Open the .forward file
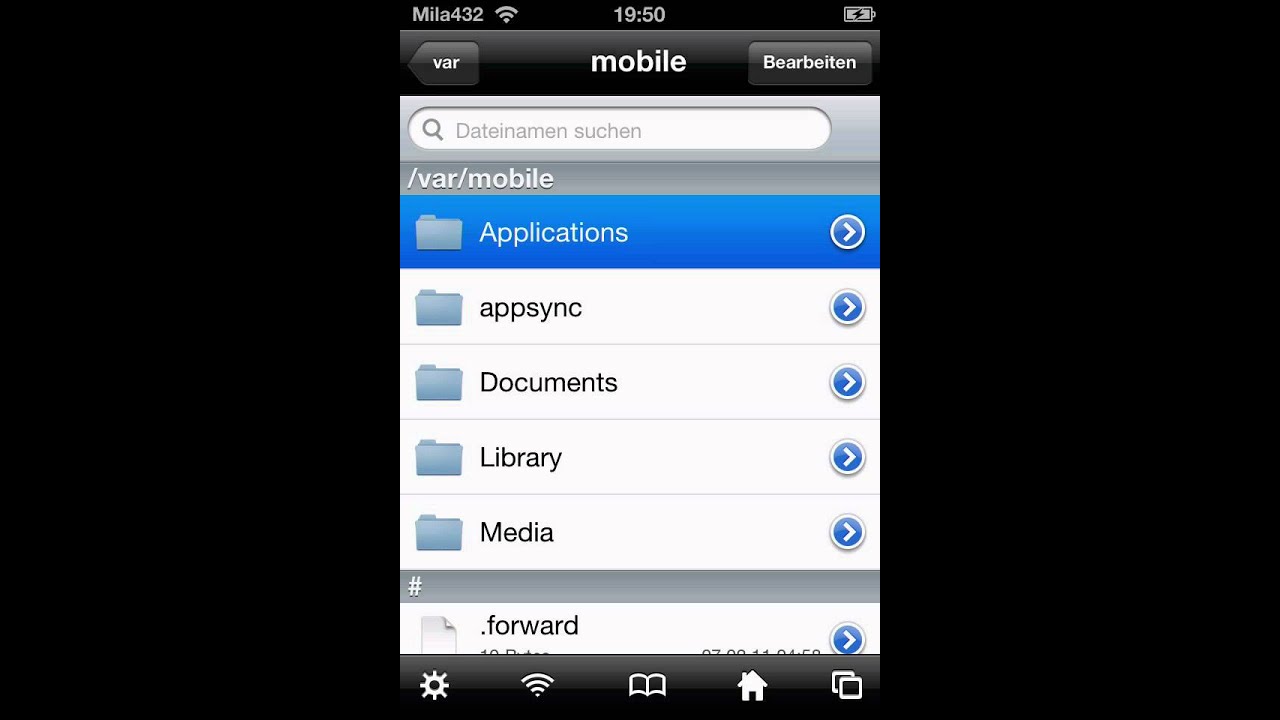 click(529, 628)
